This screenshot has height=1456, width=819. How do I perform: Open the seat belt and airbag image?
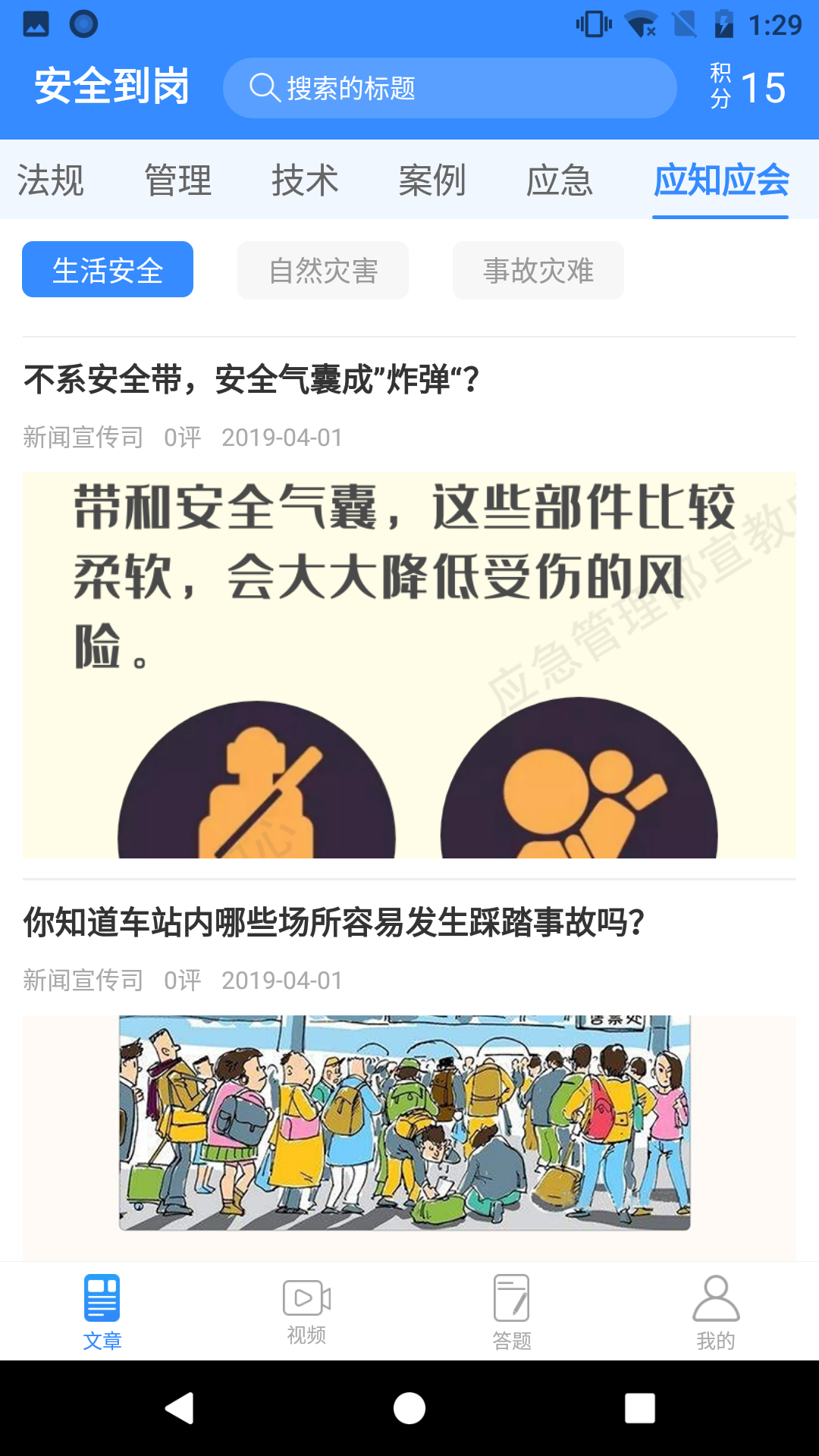click(x=409, y=666)
